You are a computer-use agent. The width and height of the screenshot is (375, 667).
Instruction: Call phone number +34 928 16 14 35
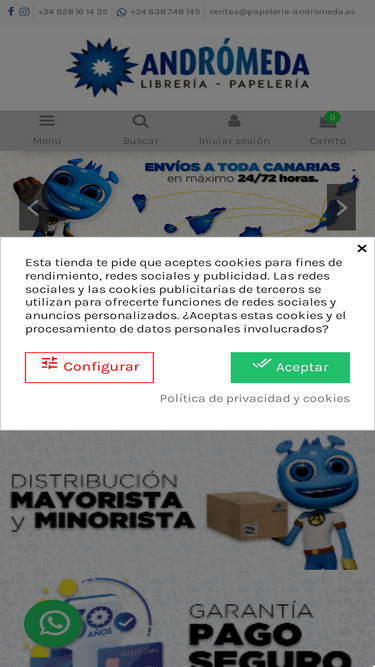coord(72,12)
